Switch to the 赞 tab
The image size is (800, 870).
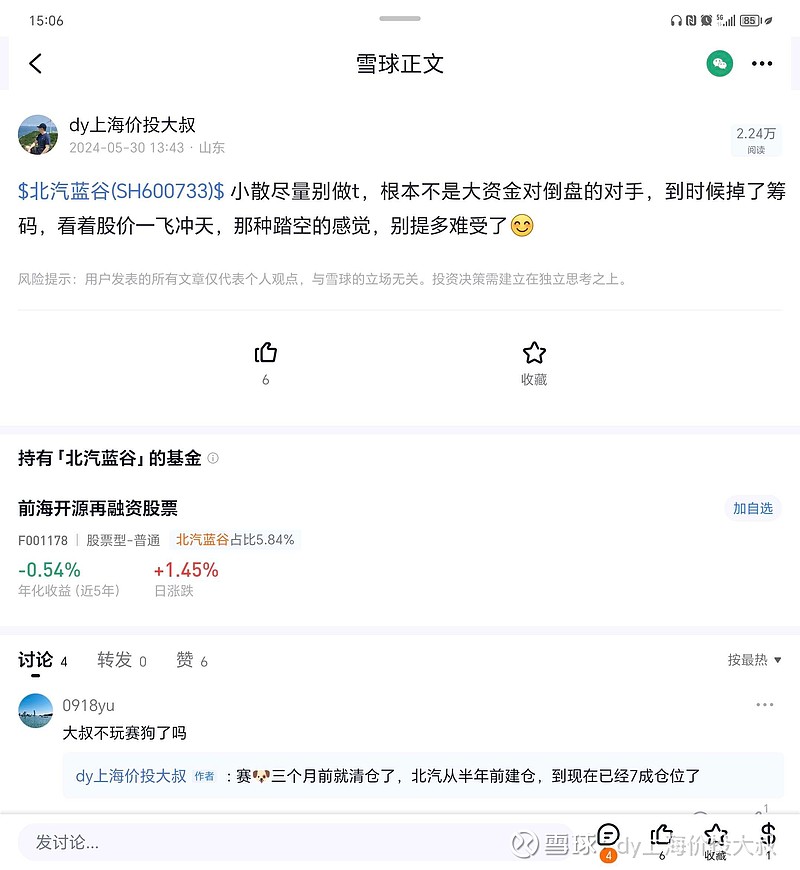tap(184, 660)
